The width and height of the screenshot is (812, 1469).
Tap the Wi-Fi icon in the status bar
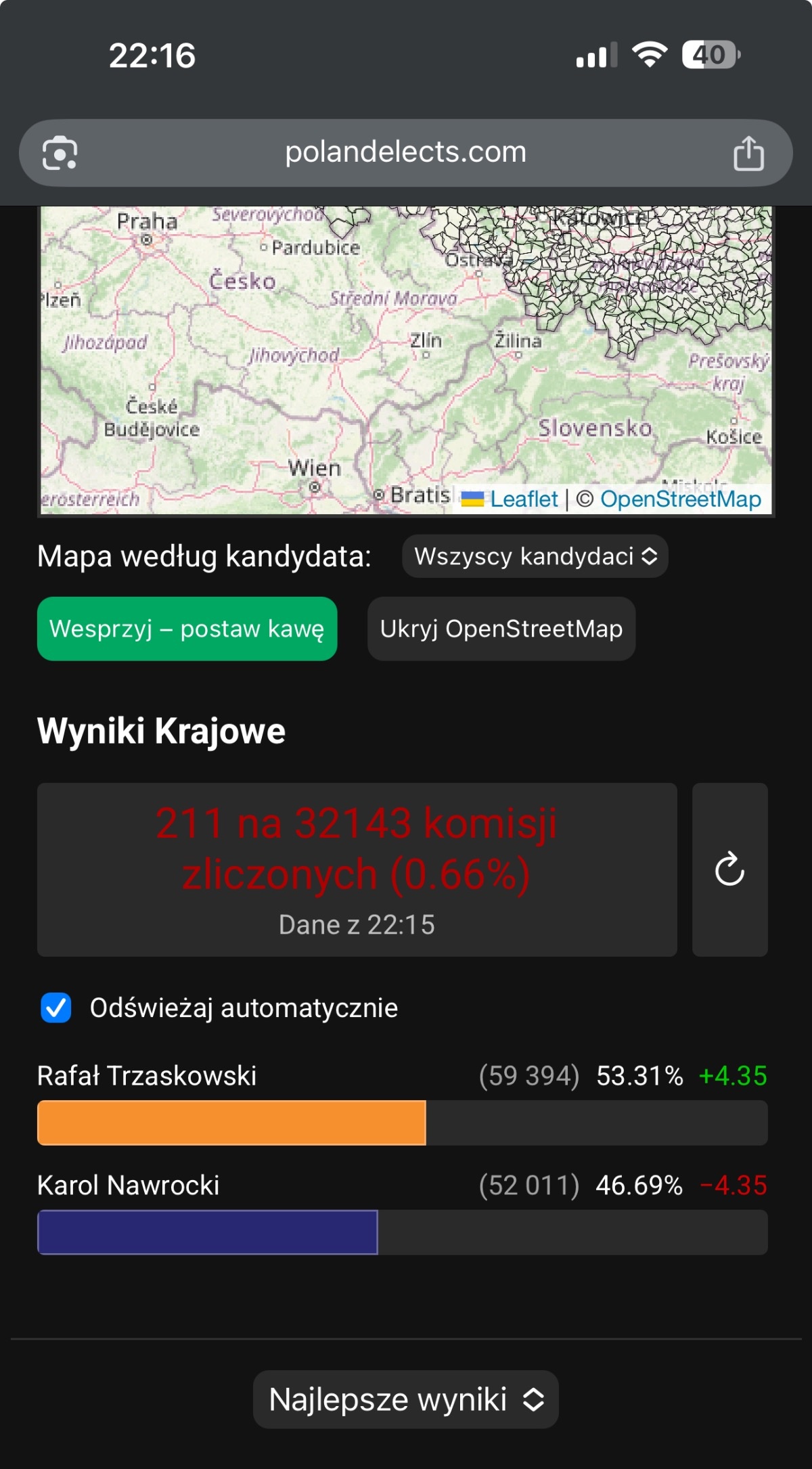[648, 55]
